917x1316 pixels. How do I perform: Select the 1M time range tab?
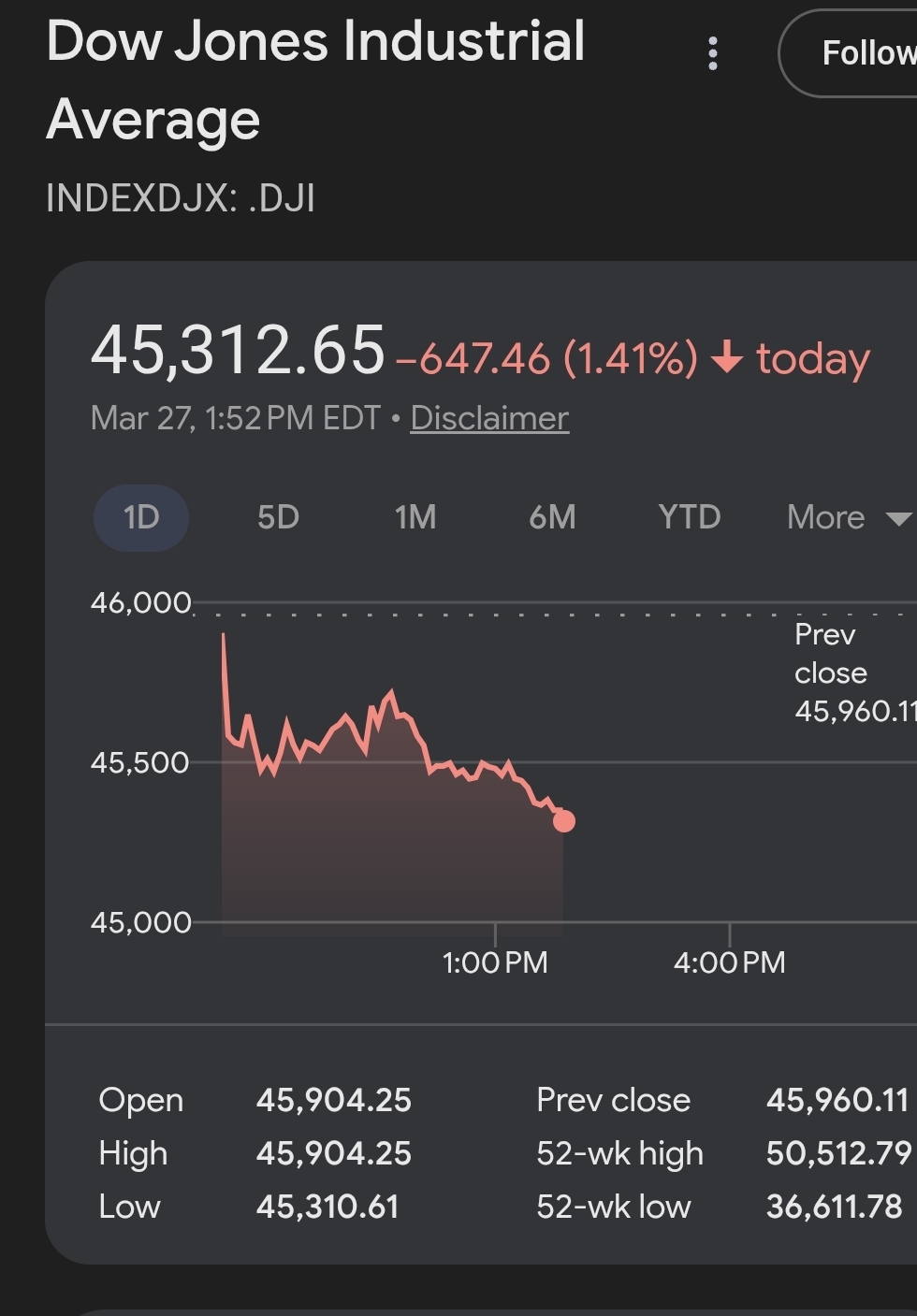(x=415, y=517)
